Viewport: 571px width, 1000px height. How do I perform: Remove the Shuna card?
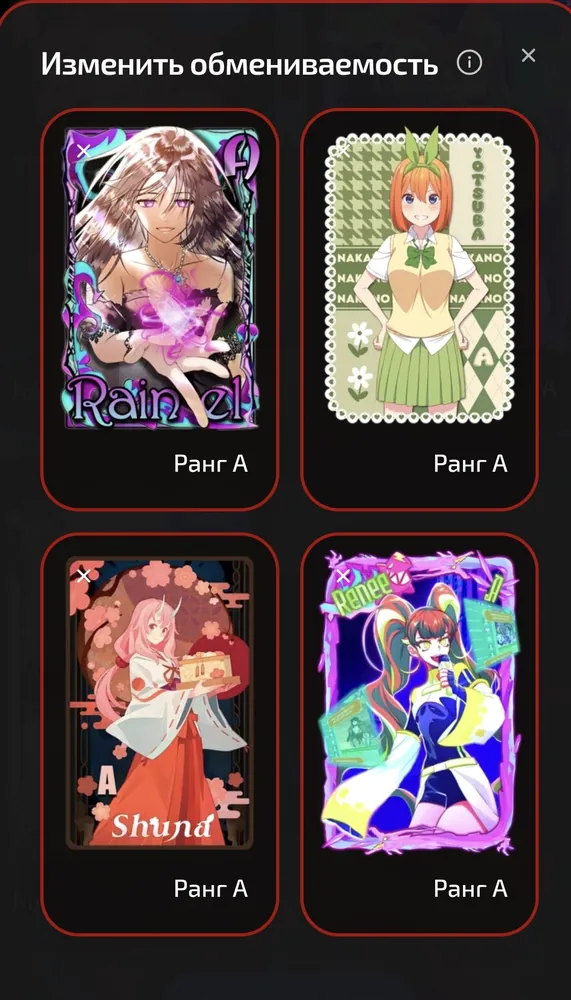(83, 577)
